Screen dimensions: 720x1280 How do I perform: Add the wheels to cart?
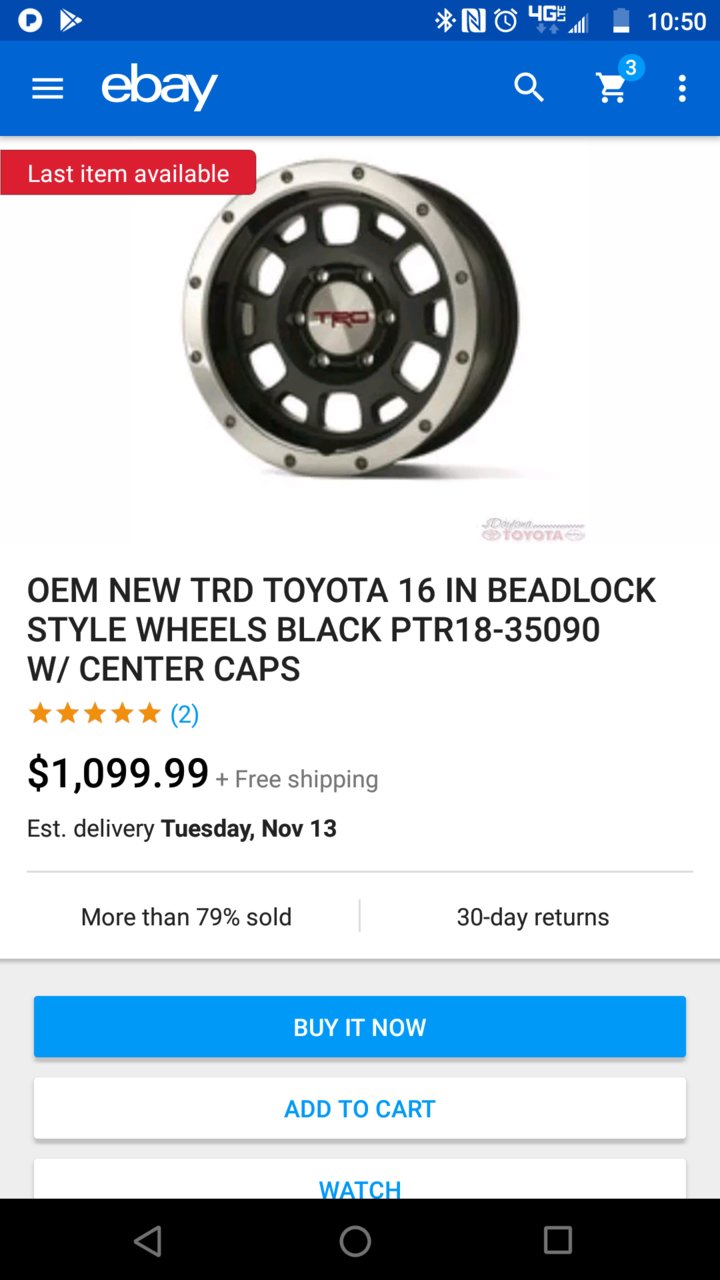[x=360, y=1108]
